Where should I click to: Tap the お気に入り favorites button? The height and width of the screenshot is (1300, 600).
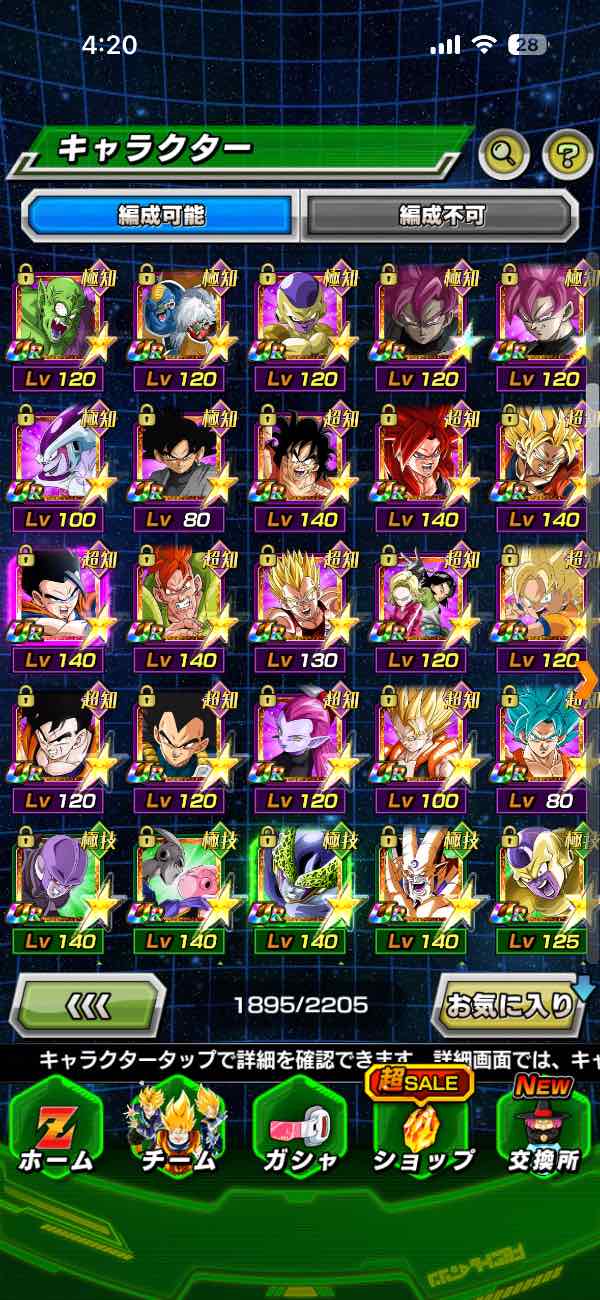coord(512,1003)
